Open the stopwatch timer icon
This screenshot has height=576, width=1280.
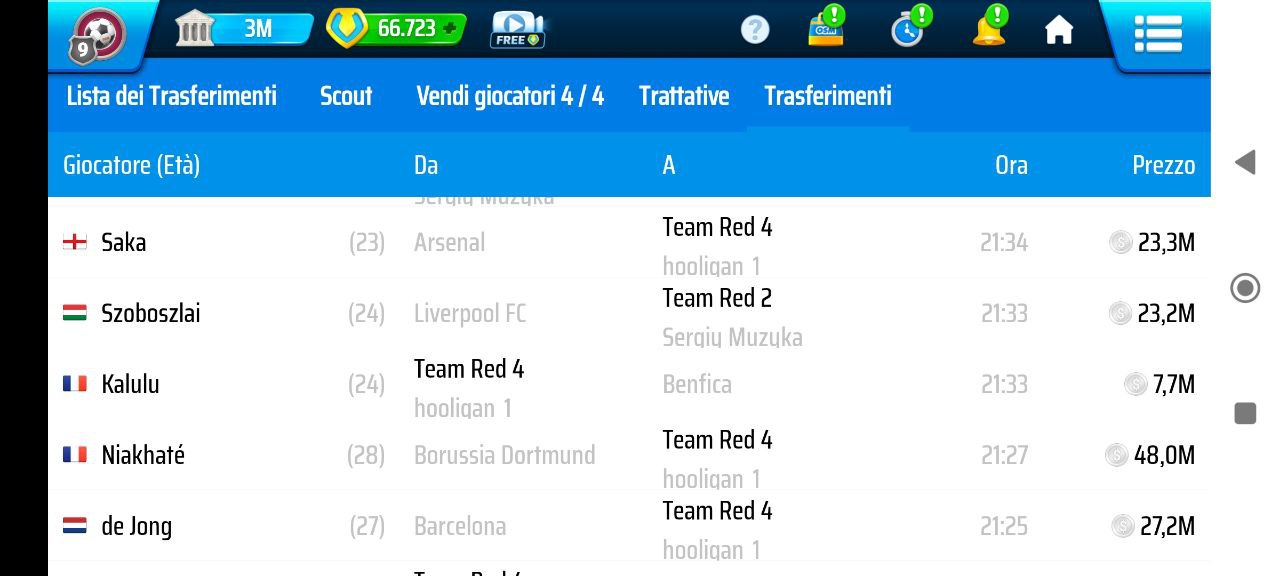pyautogui.click(x=907, y=29)
